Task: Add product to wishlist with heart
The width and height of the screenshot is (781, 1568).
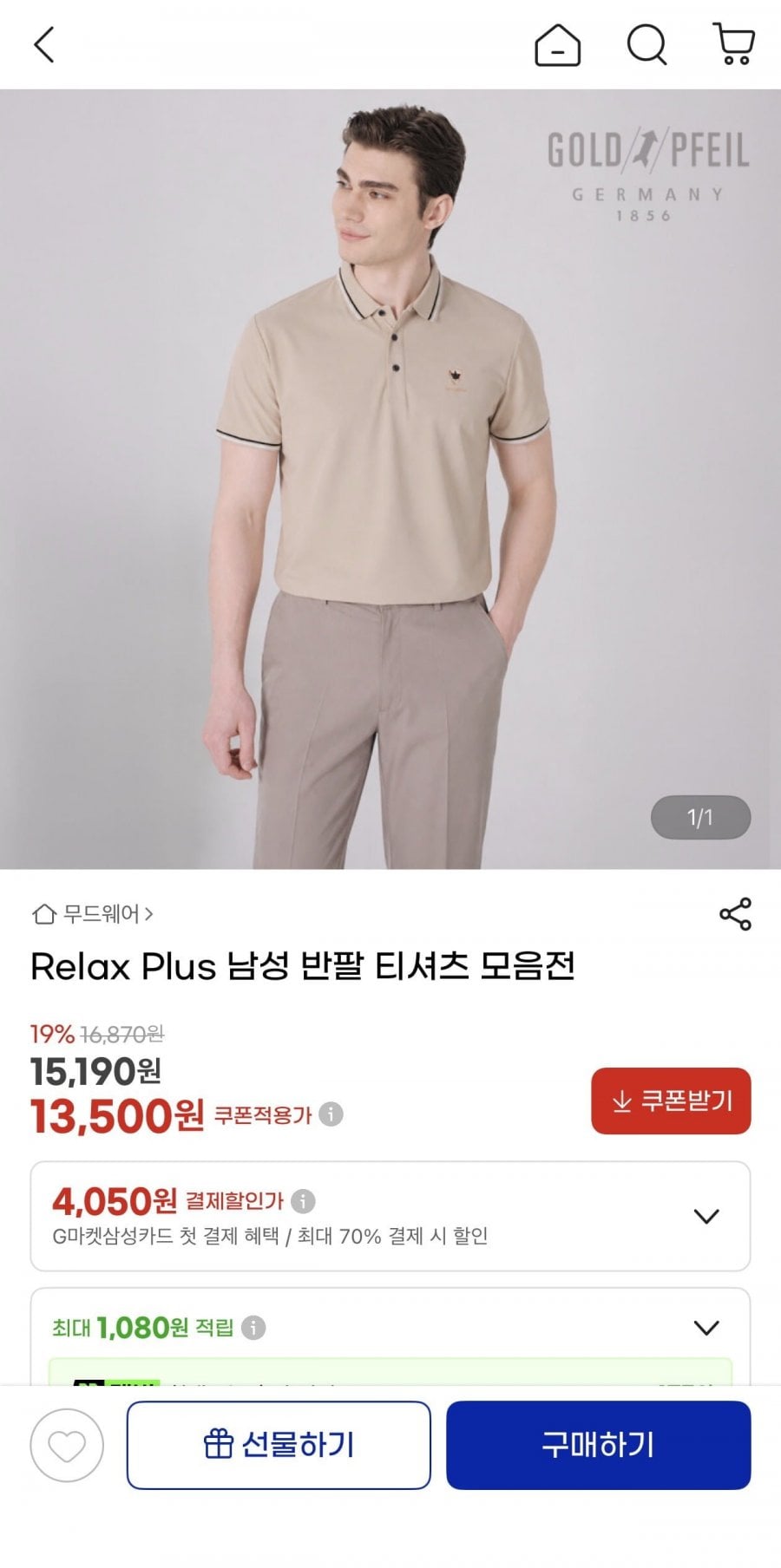Action: pos(67,1446)
